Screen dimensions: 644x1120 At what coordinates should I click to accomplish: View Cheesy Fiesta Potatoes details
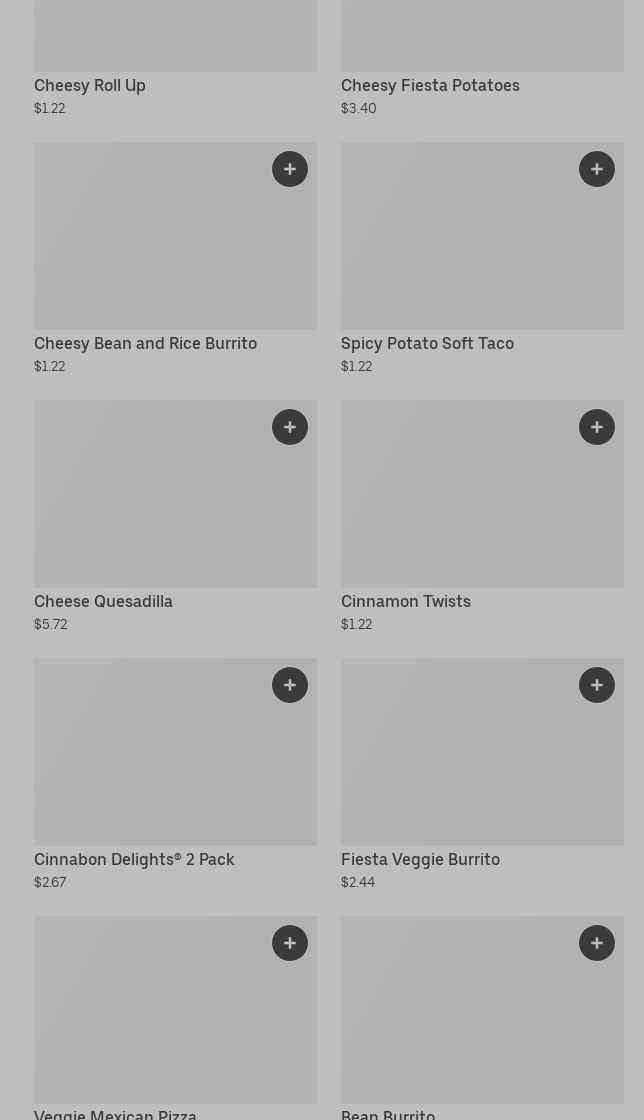pyautogui.click(x=430, y=86)
